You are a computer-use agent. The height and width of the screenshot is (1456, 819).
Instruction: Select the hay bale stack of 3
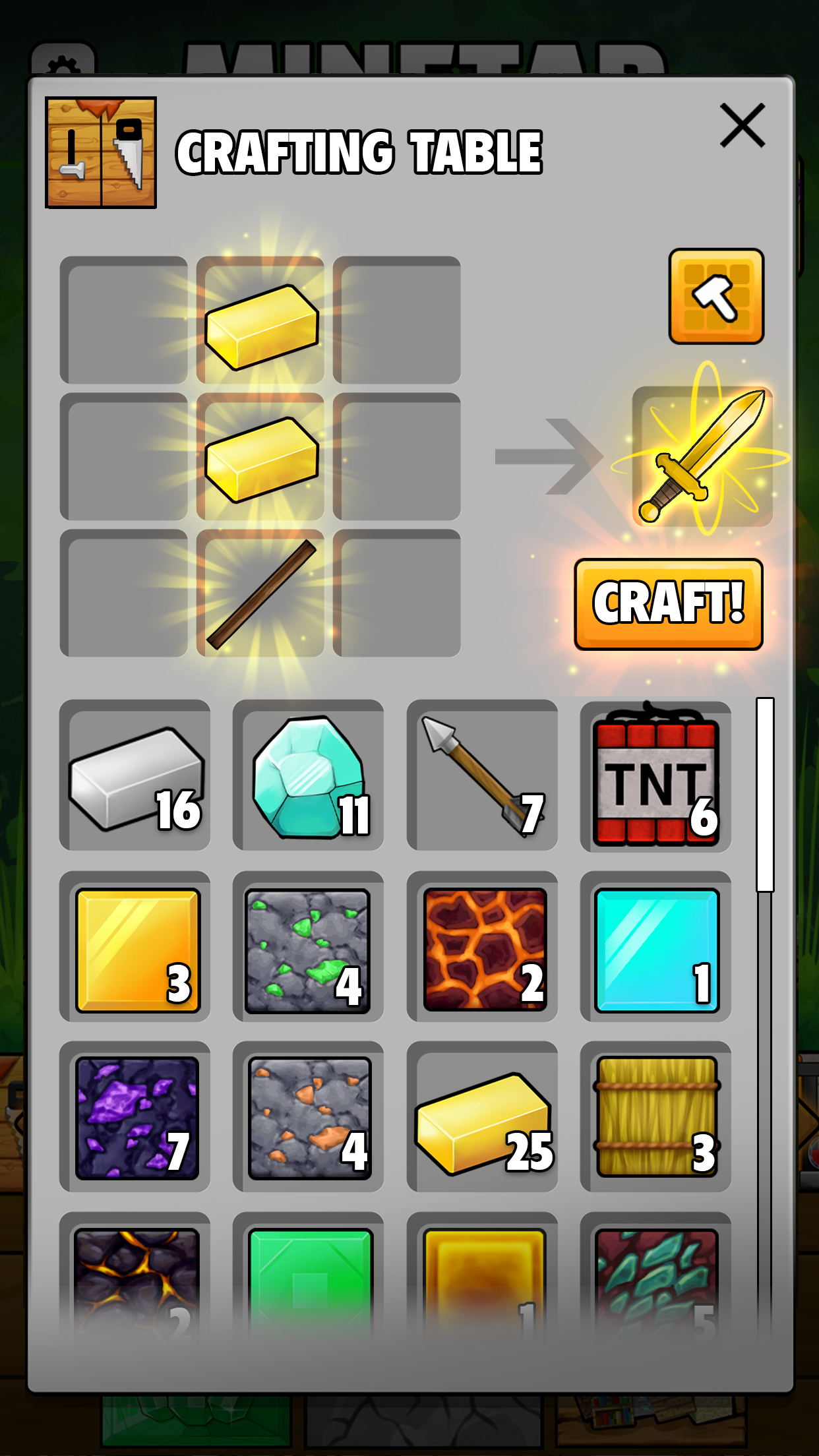coord(655,1117)
